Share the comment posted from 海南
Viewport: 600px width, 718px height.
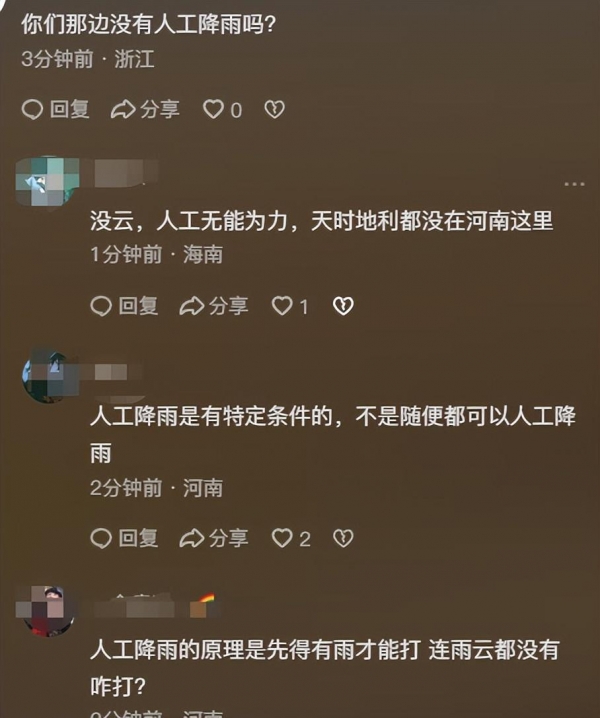[214, 307]
